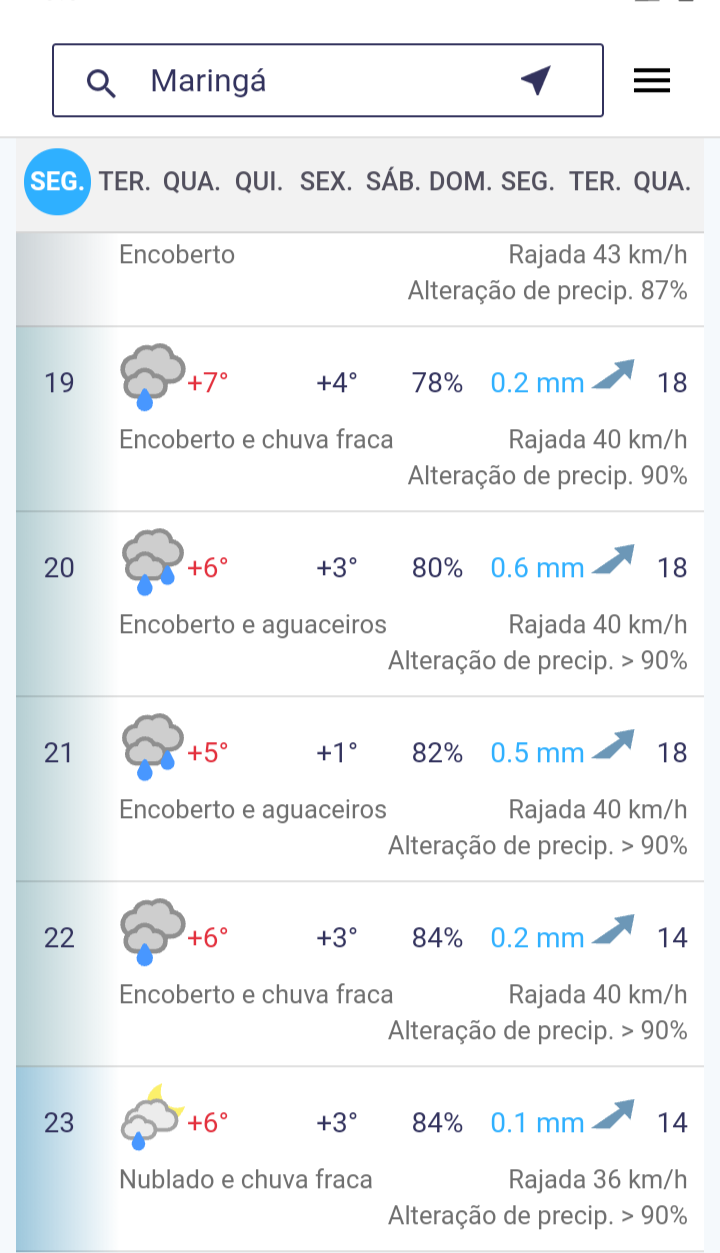This screenshot has height=1253, width=720.
Task: Switch to the SÁB. day tab
Action: coord(393,182)
